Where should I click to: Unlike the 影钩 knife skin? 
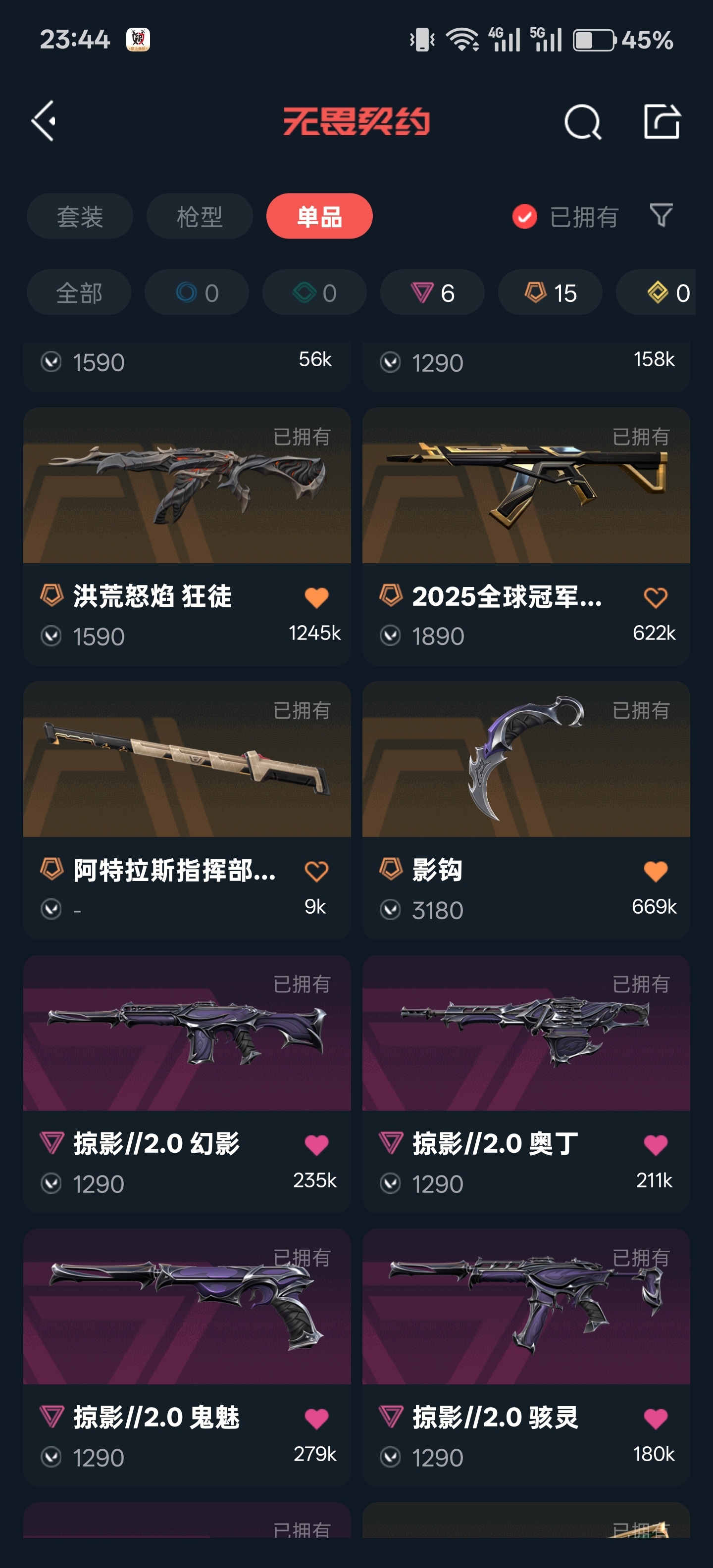tap(655, 871)
